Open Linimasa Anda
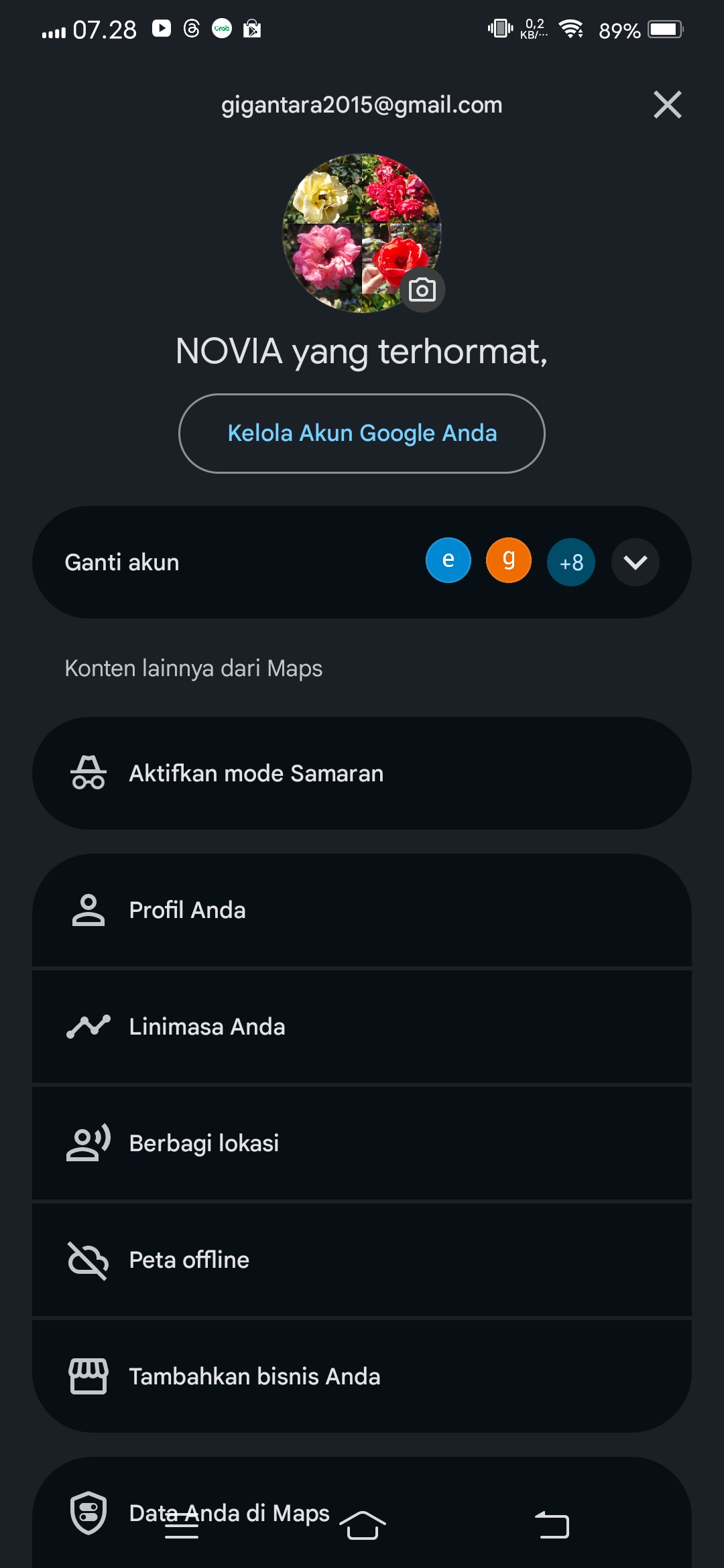 tap(362, 1027)
